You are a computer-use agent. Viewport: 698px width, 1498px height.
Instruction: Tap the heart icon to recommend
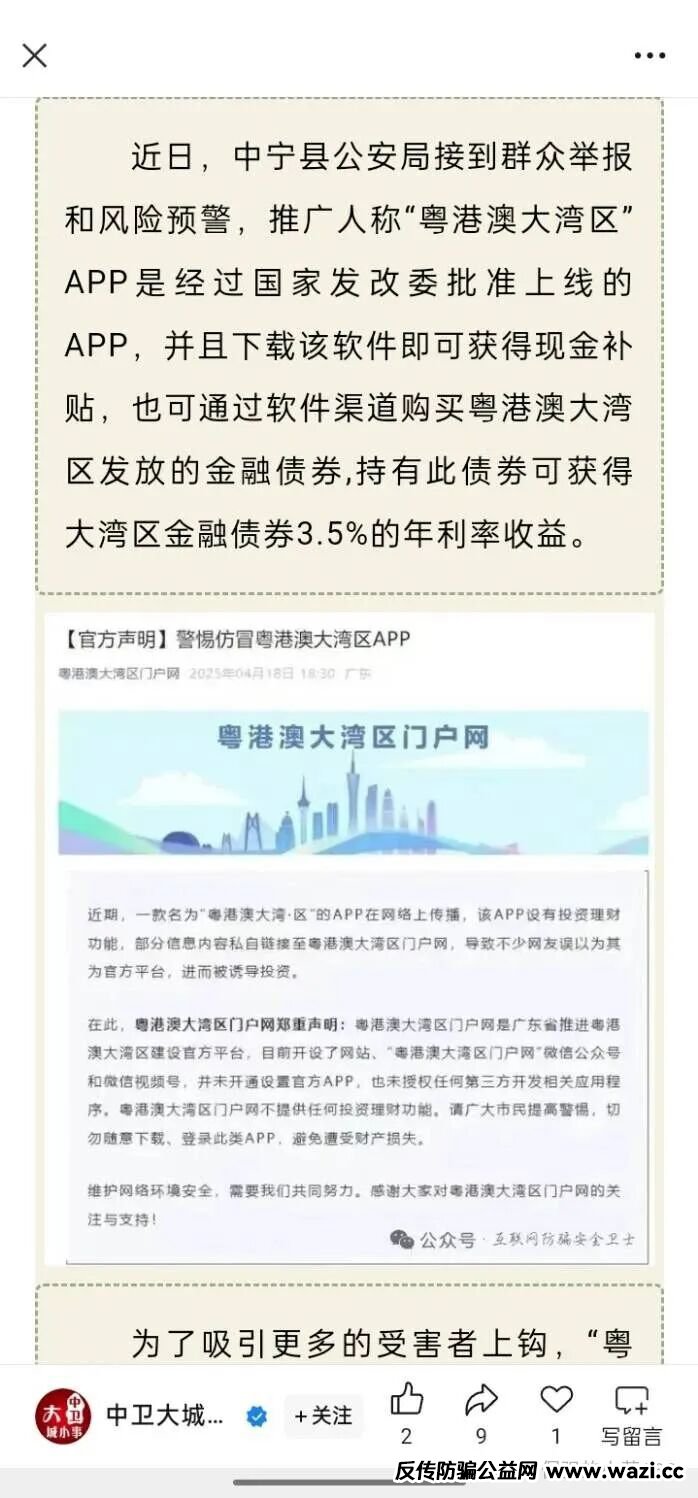(x=556, y=1399)
